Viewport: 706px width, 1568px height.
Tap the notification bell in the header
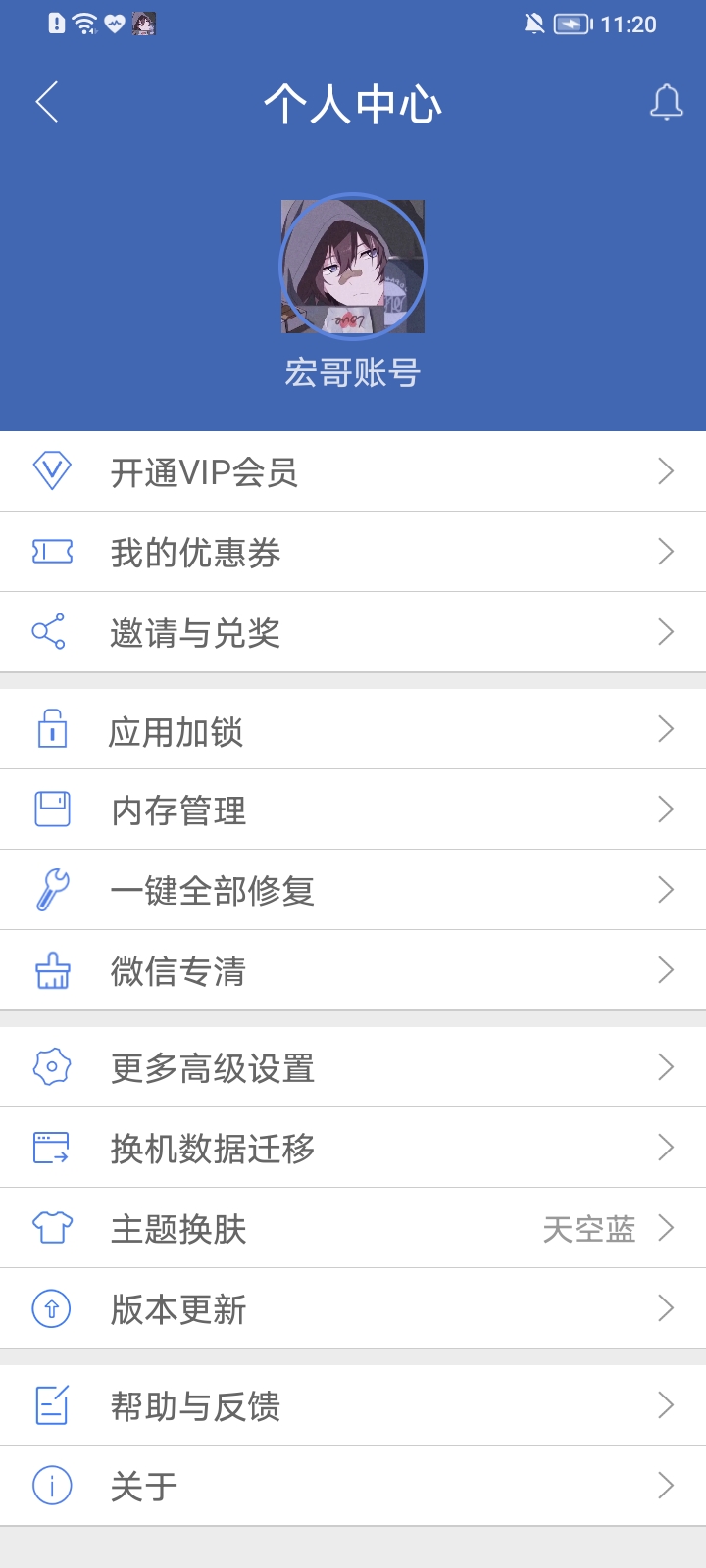click(666, 102)
